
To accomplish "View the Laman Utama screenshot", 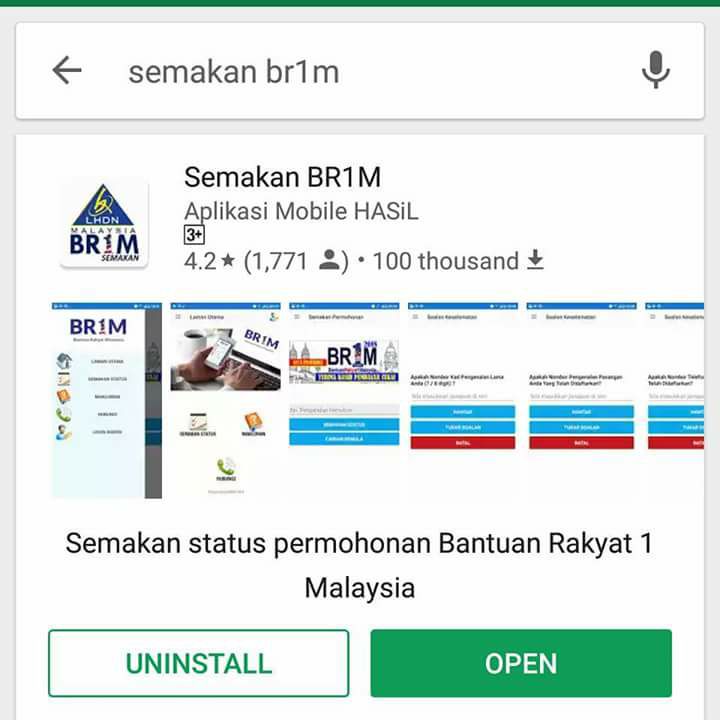I will [225, 400].
